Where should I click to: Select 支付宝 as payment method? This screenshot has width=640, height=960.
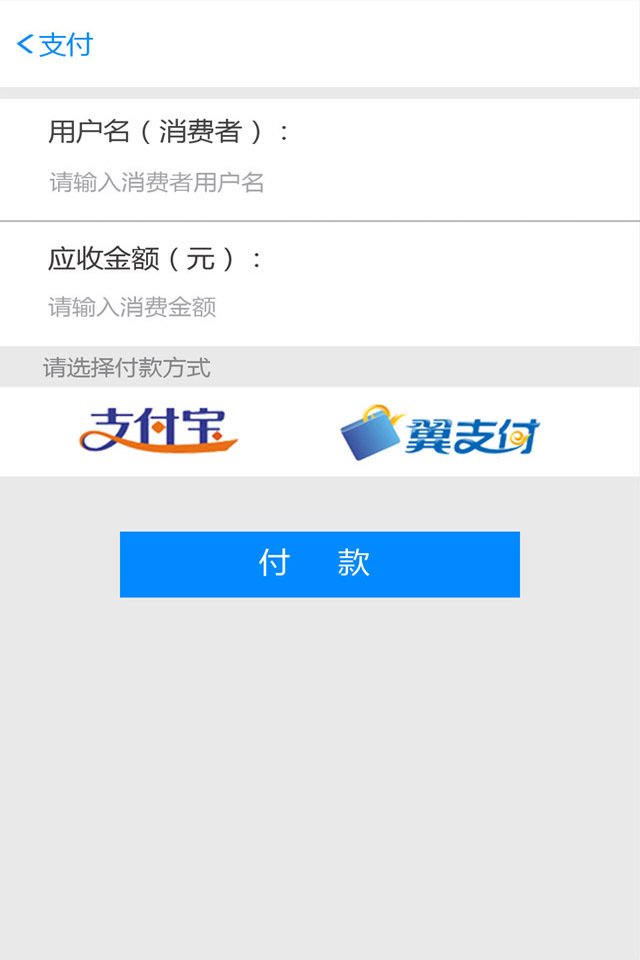coord(159,431)
